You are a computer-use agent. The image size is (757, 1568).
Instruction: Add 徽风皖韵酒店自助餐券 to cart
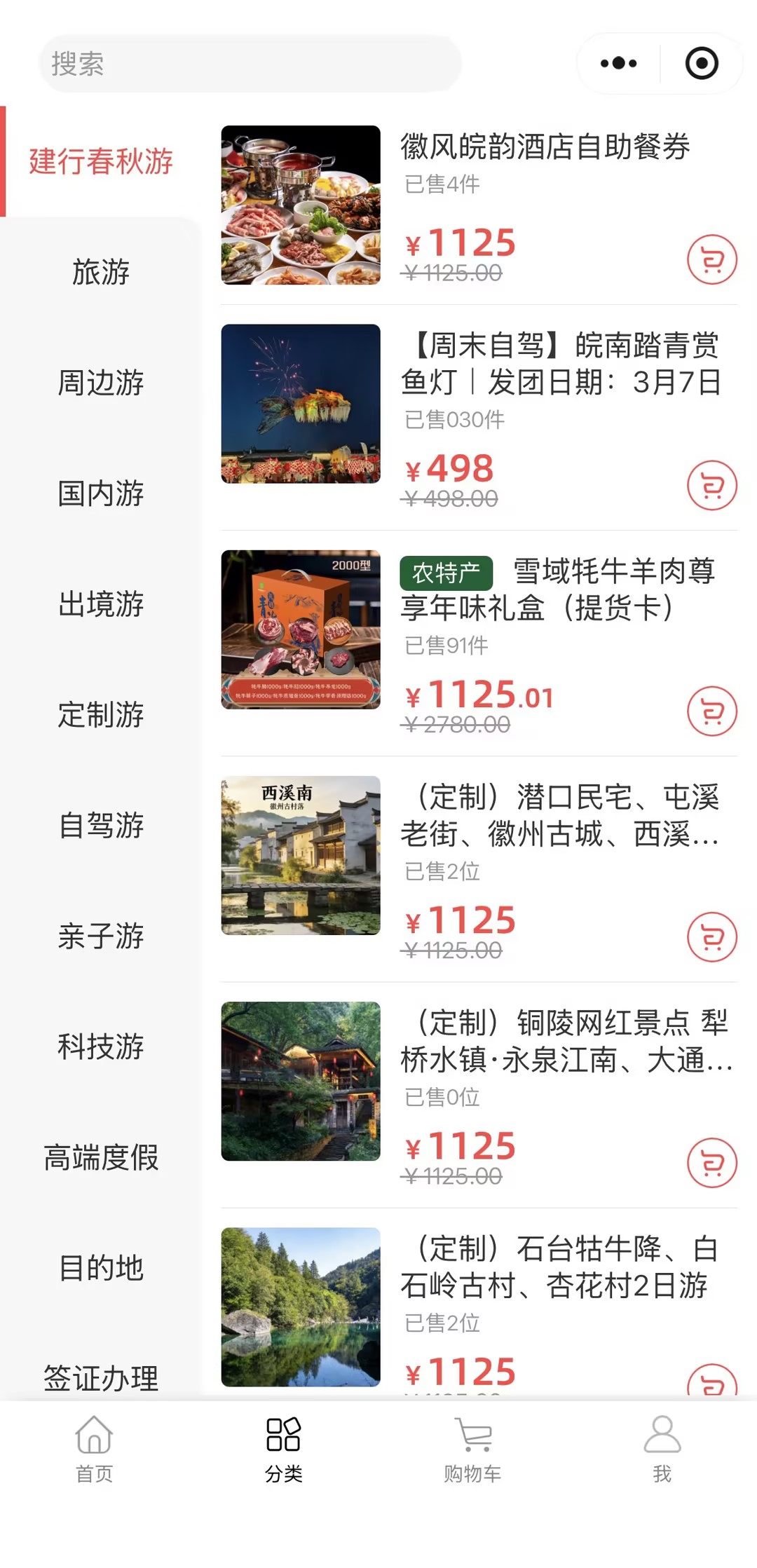click(x=711, y=259)
